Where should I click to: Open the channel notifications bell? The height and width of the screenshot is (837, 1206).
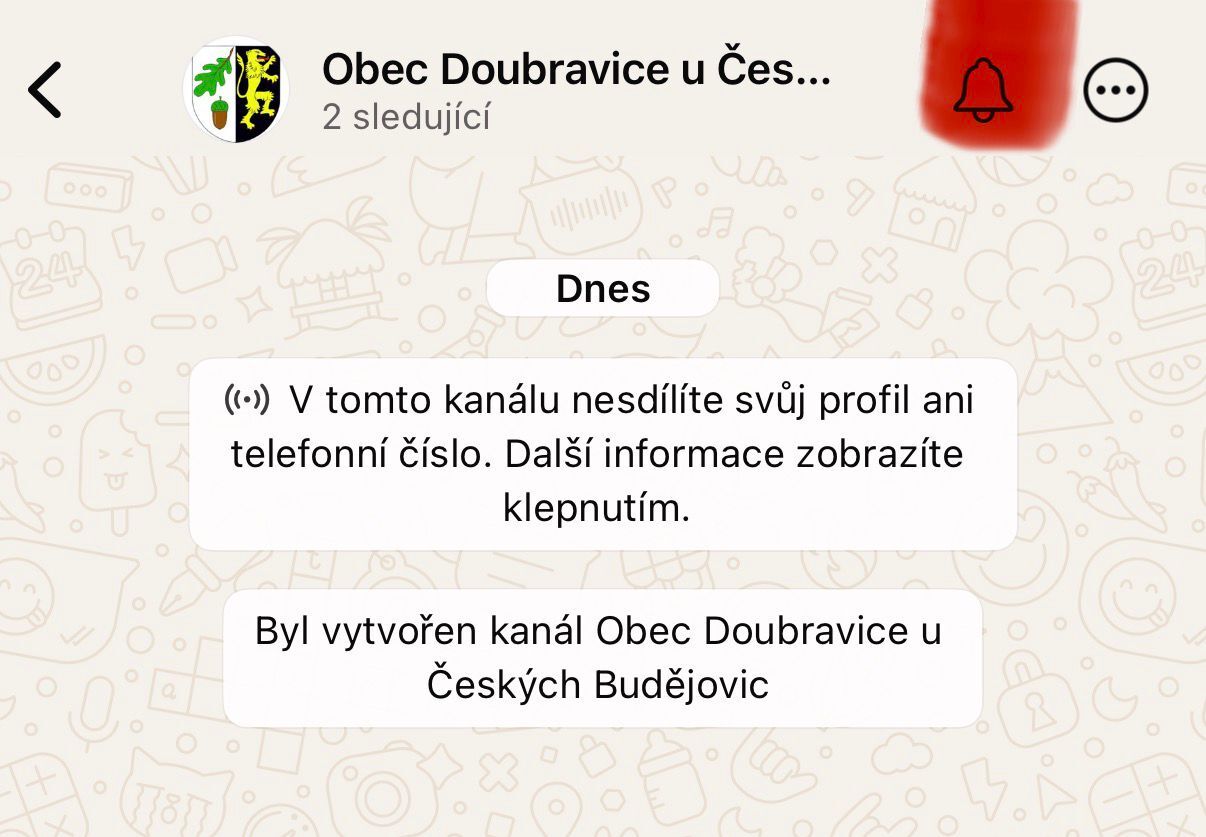(x=983, y=90)
